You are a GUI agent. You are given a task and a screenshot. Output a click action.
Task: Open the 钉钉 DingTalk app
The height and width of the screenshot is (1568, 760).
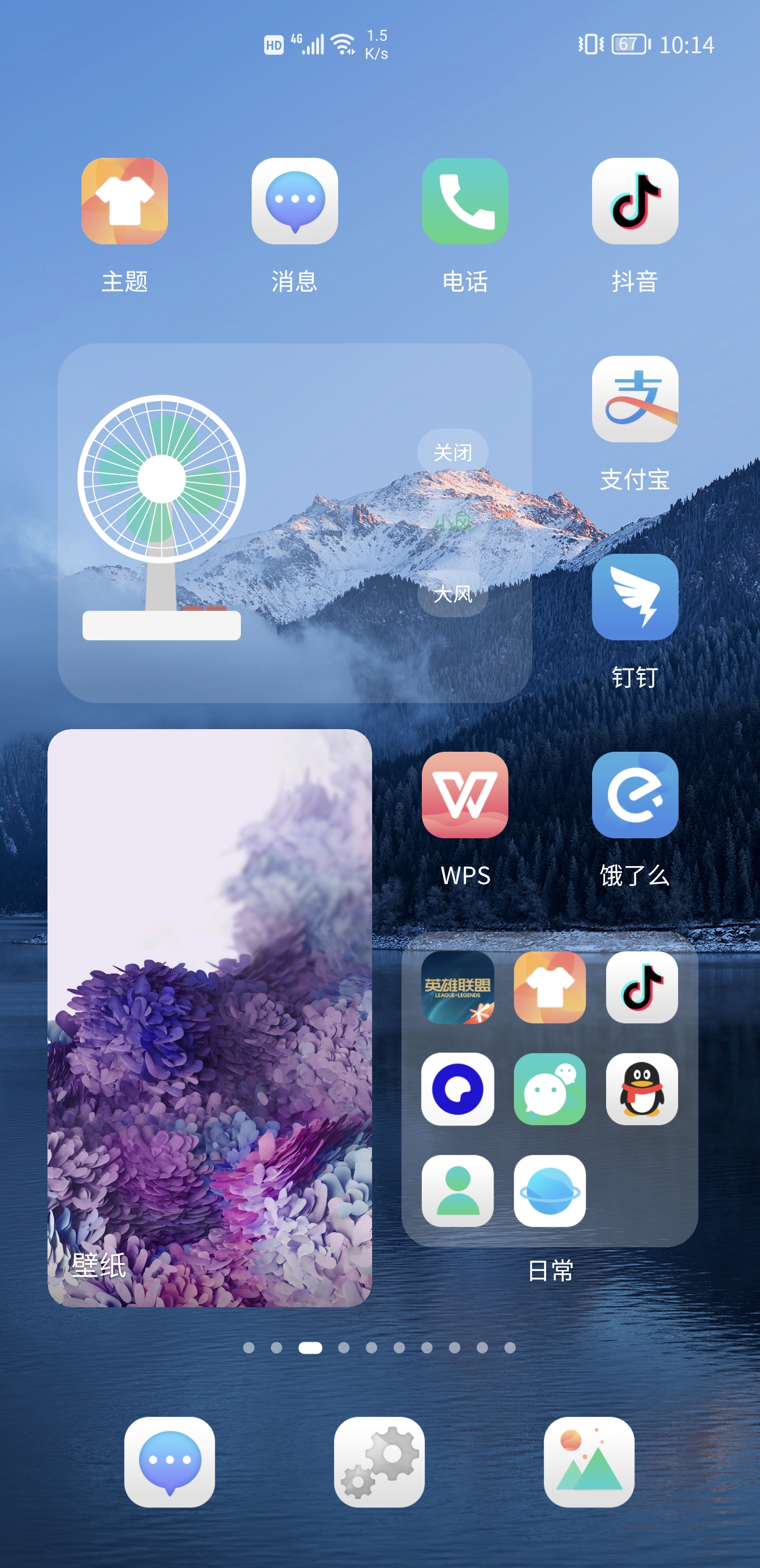point(634,597)
